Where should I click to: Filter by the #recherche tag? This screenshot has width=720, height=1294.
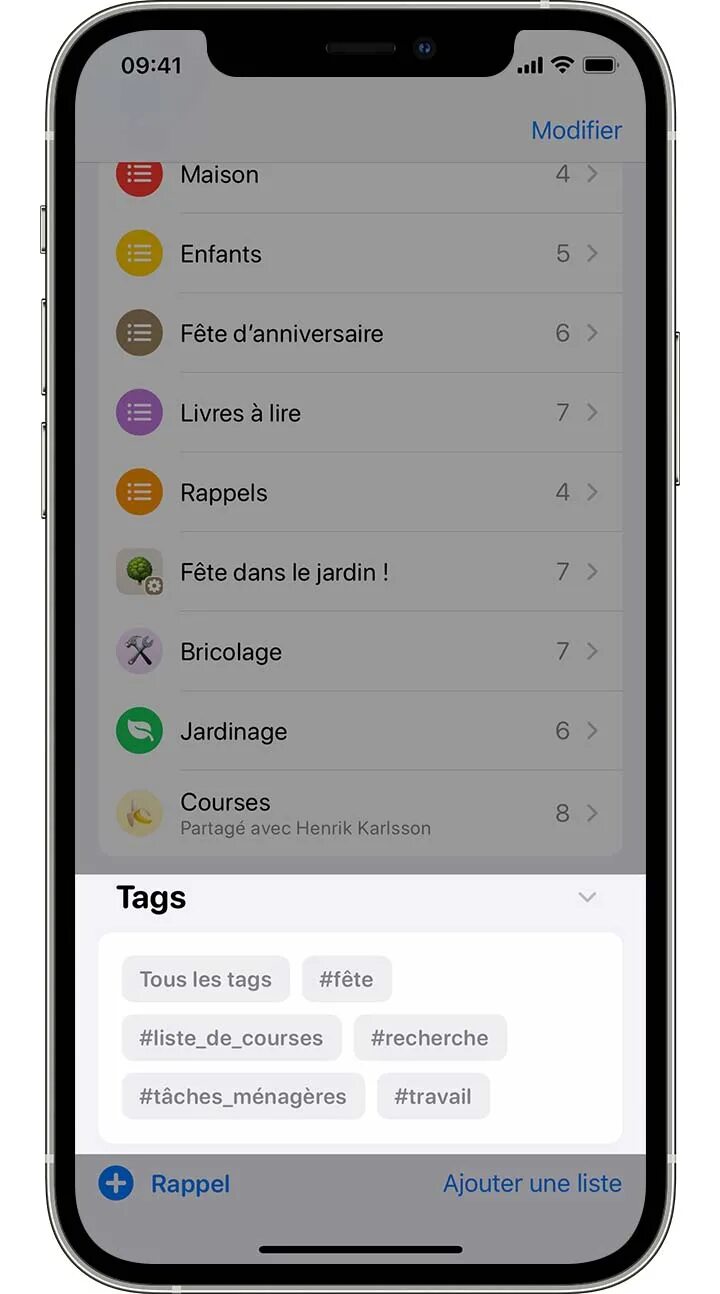430,1038
